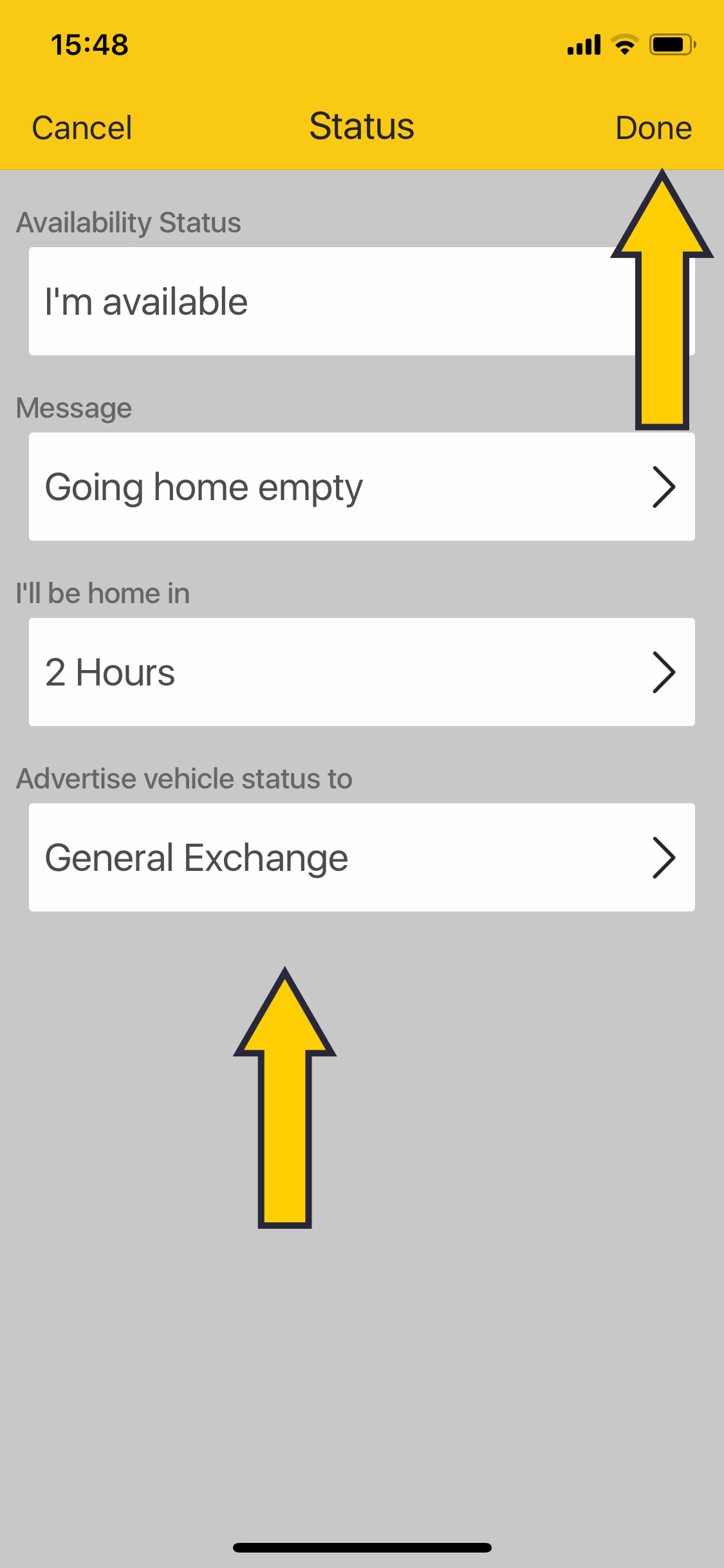Open General Exchange advertise setting
This screenshot has width=724, height=1568.
click(361, 857)
